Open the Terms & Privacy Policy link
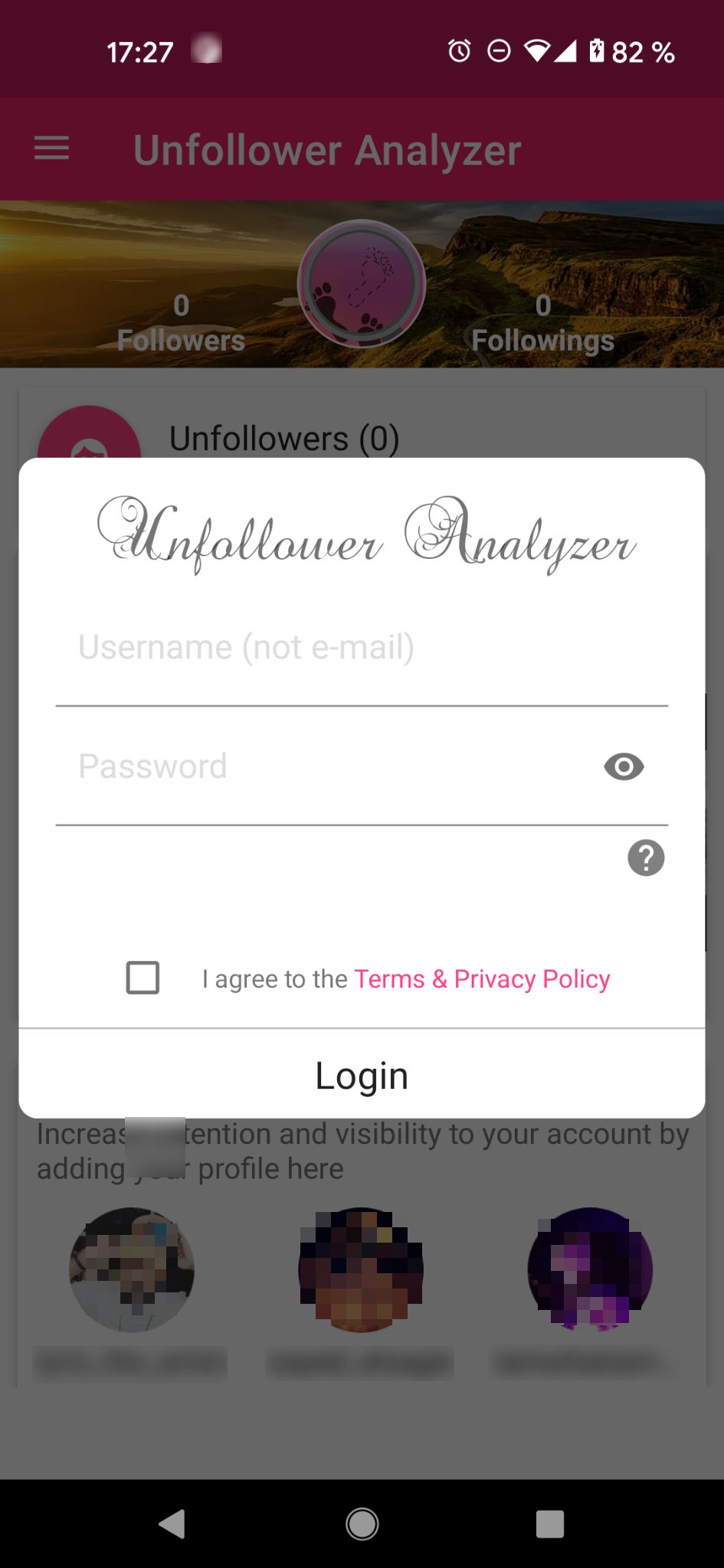 point(482,979)
